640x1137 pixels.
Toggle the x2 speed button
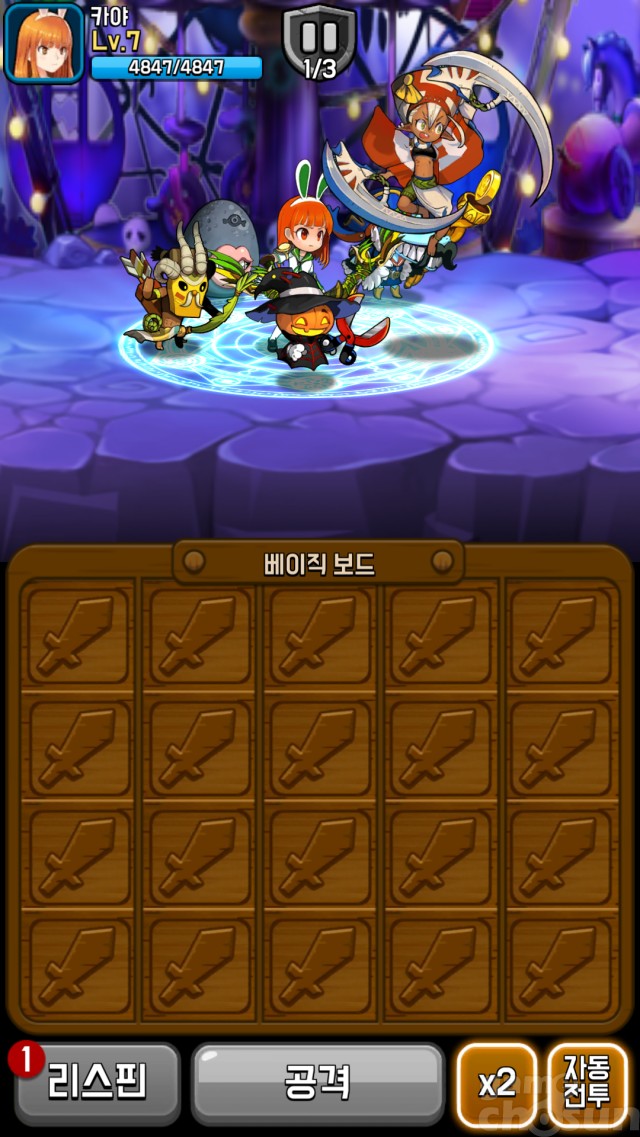pyautogui.click(x=497, y=1084)
